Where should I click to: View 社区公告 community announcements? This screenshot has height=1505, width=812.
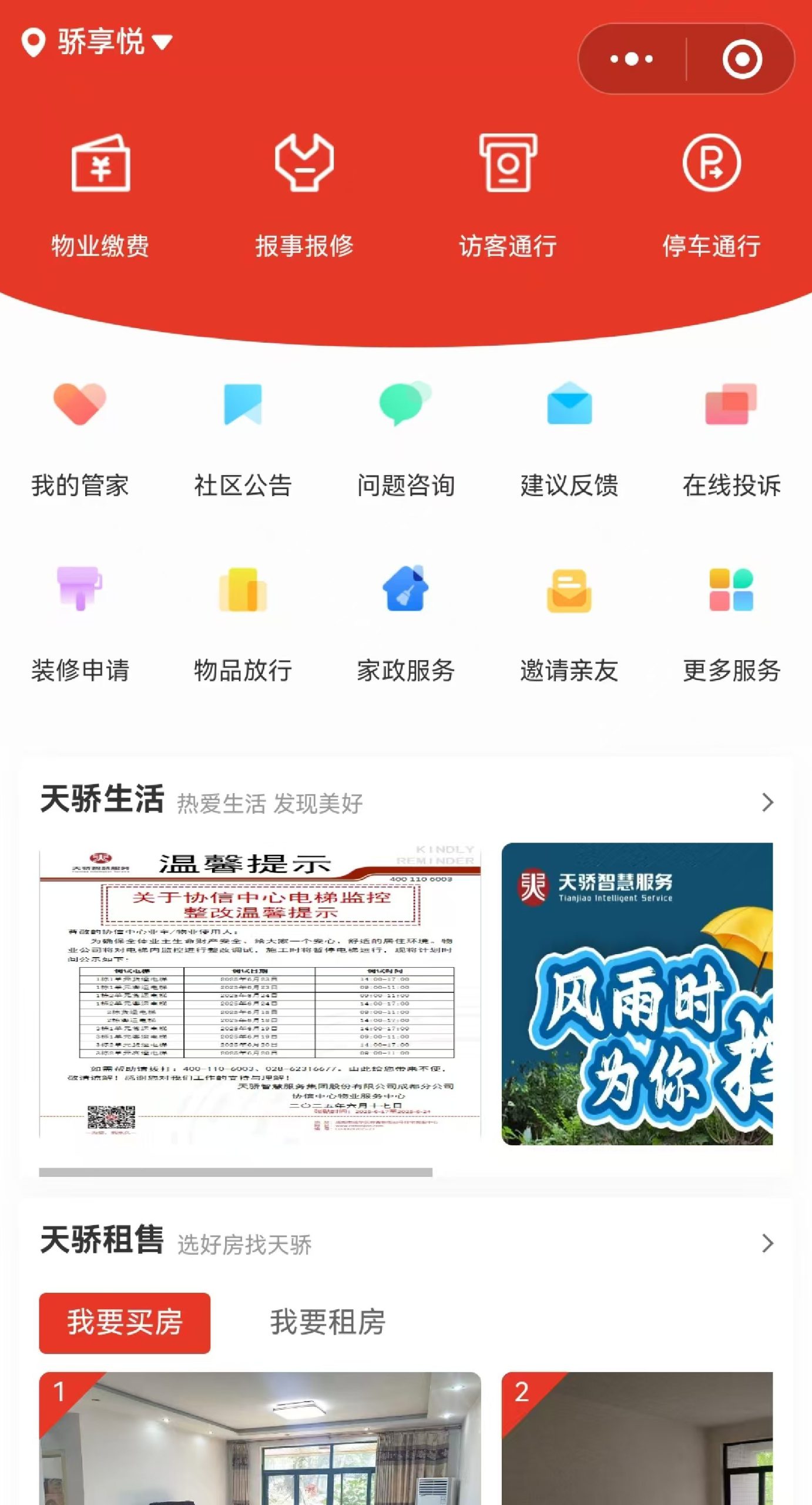243,438
